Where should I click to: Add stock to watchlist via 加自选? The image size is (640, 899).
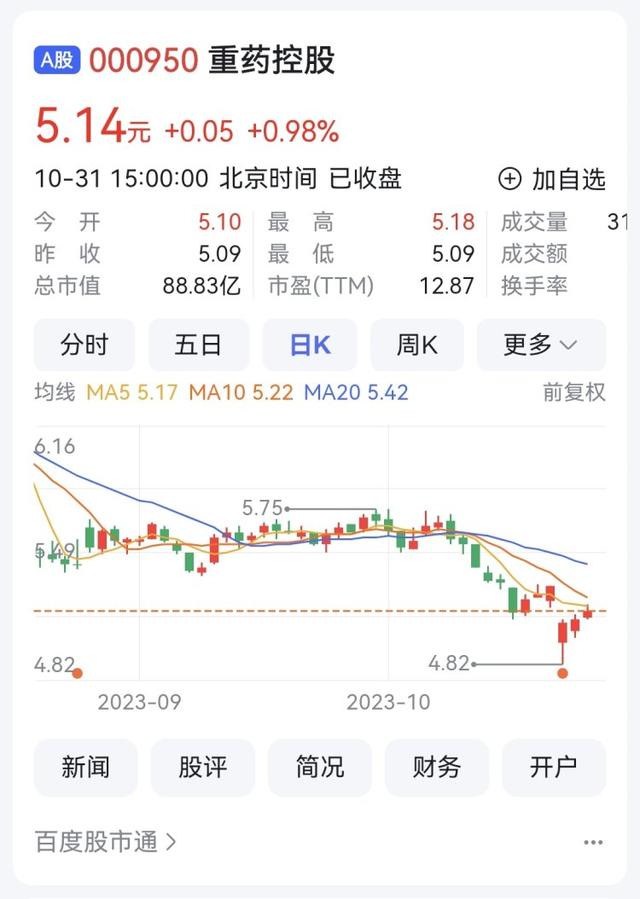(553, 179)
